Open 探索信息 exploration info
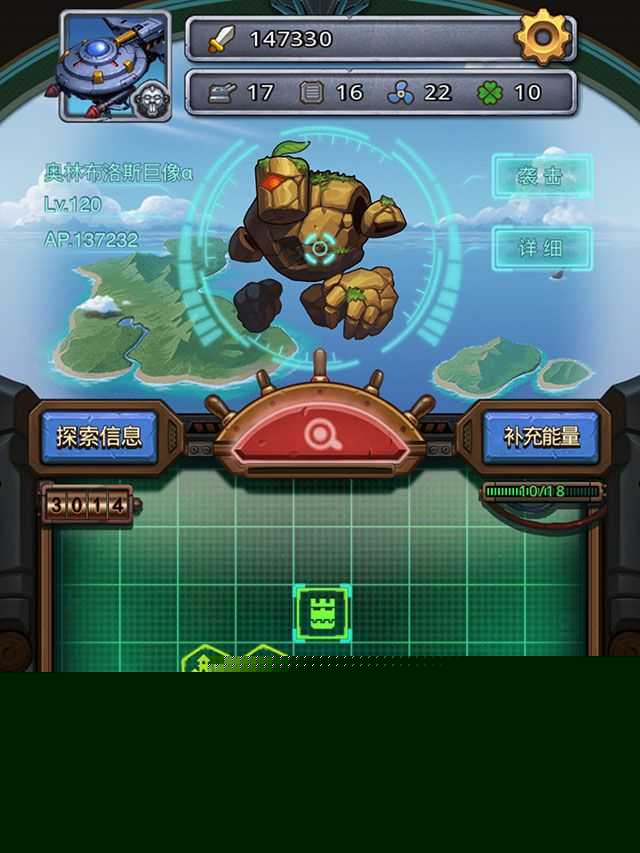 [x=99, y=437]
